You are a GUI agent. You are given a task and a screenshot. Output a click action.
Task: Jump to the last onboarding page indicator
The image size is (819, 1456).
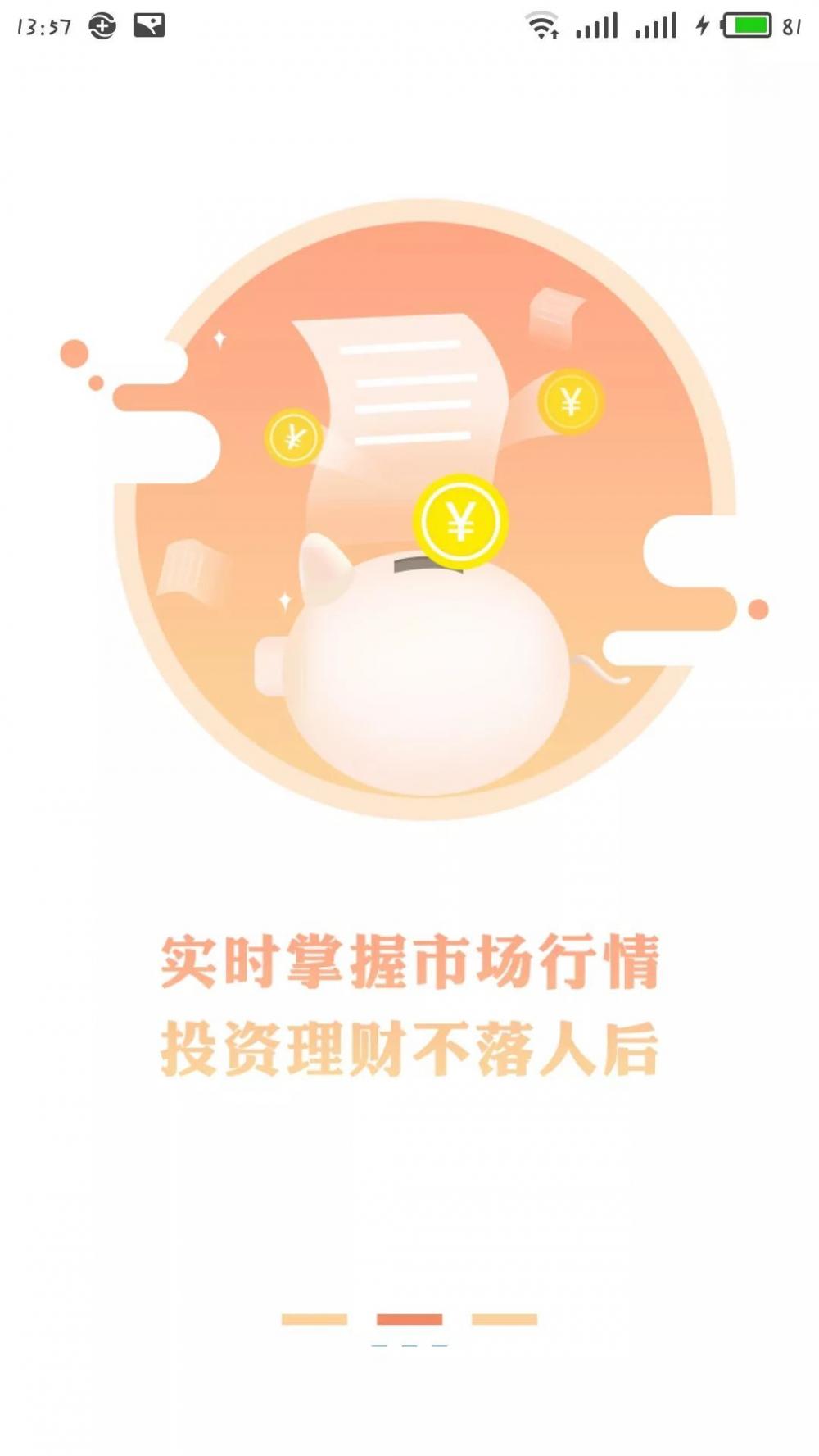505,1319
